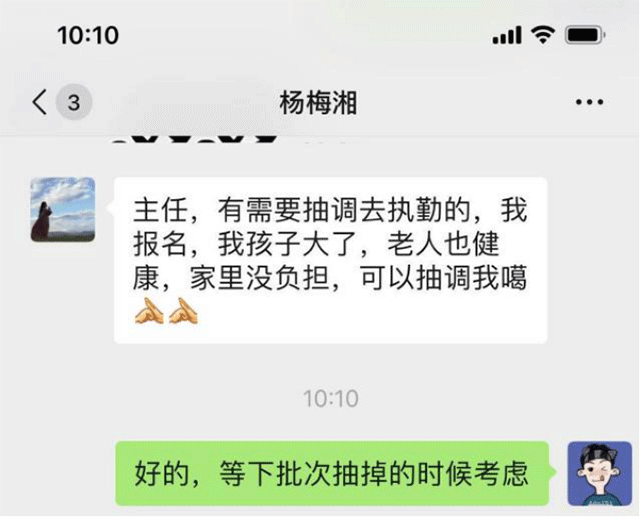
Task: Open the chat options menu
Action: [589, 102]
